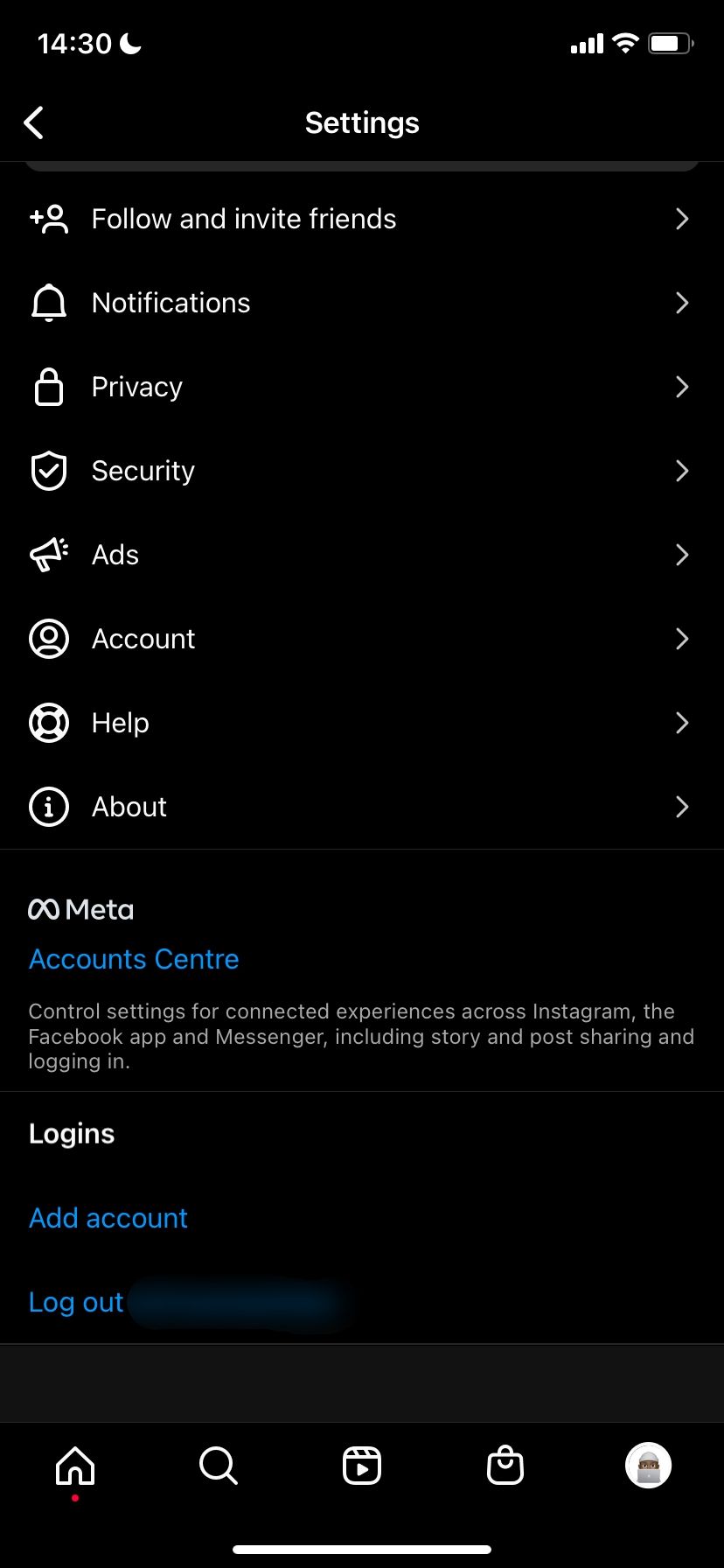Switch to the Home tab
Image resolution: width=724 pixels, height=1568 pixels.
point(75,1465)
